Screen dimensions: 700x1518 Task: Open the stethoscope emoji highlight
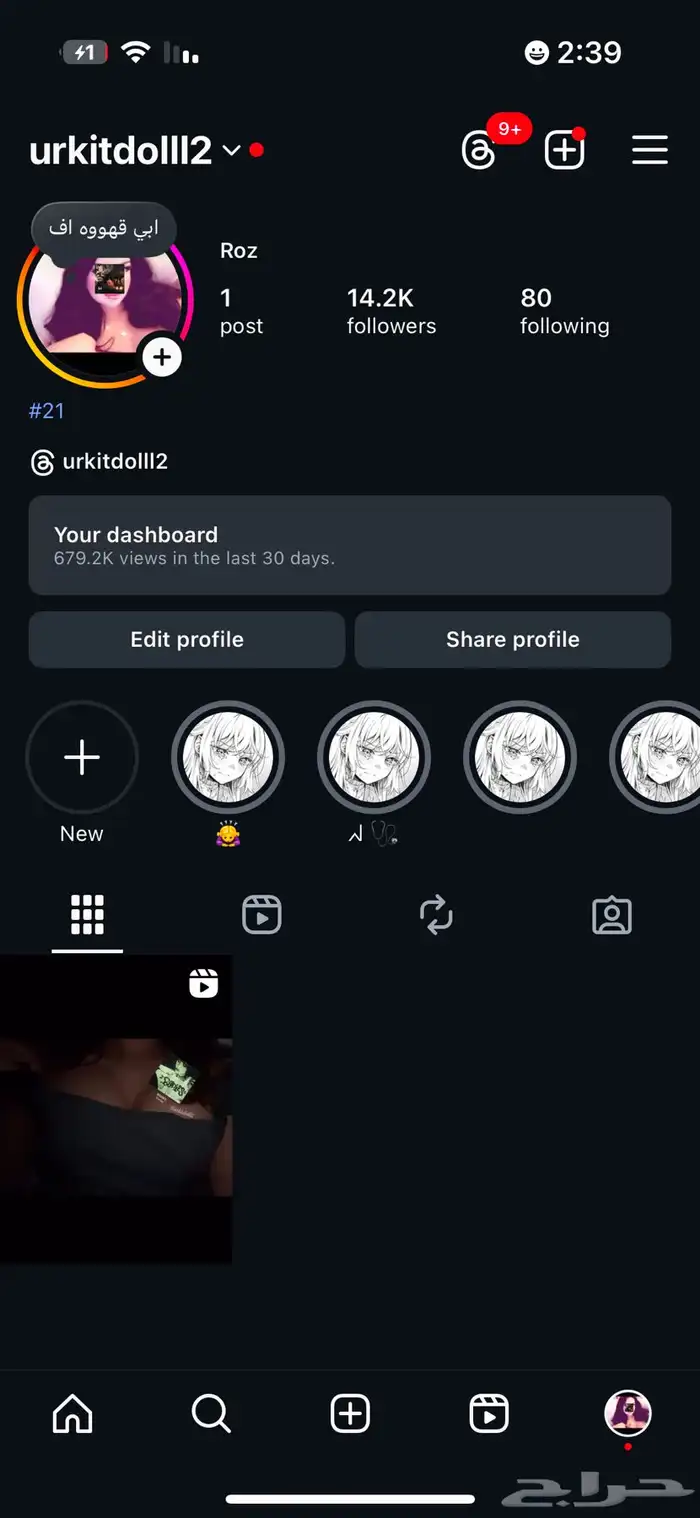(x=374, y=759)
